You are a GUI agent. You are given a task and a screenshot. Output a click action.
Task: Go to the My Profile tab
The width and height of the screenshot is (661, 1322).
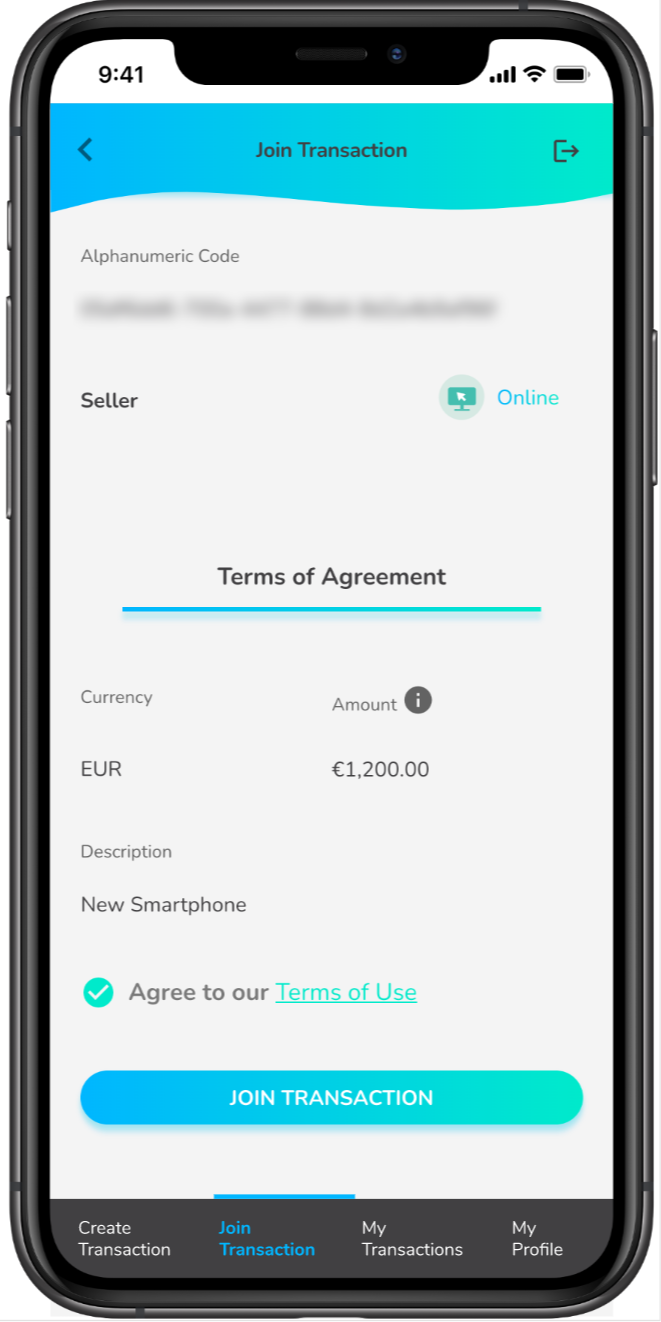pyautogui.click(x=537, y=1238)
